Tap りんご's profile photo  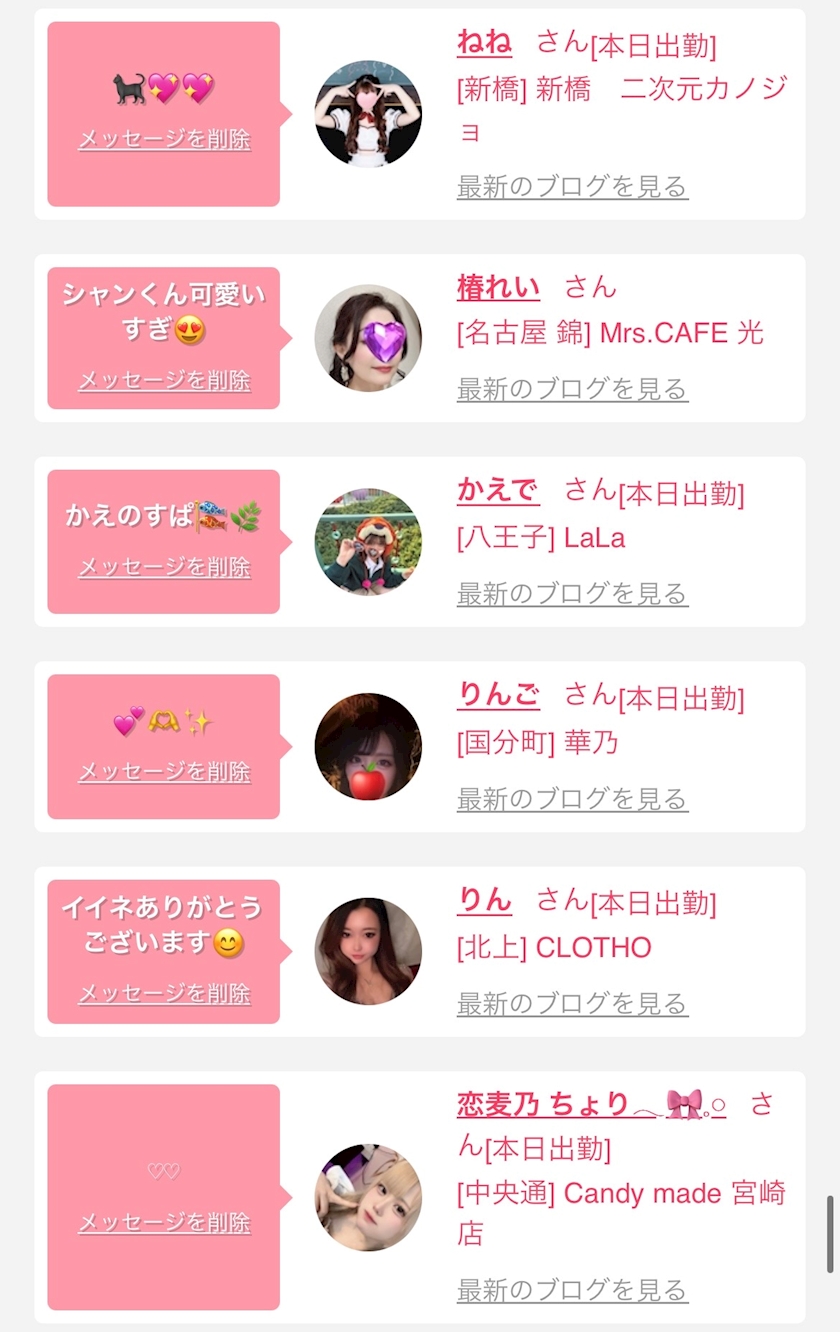coord(368,747)
